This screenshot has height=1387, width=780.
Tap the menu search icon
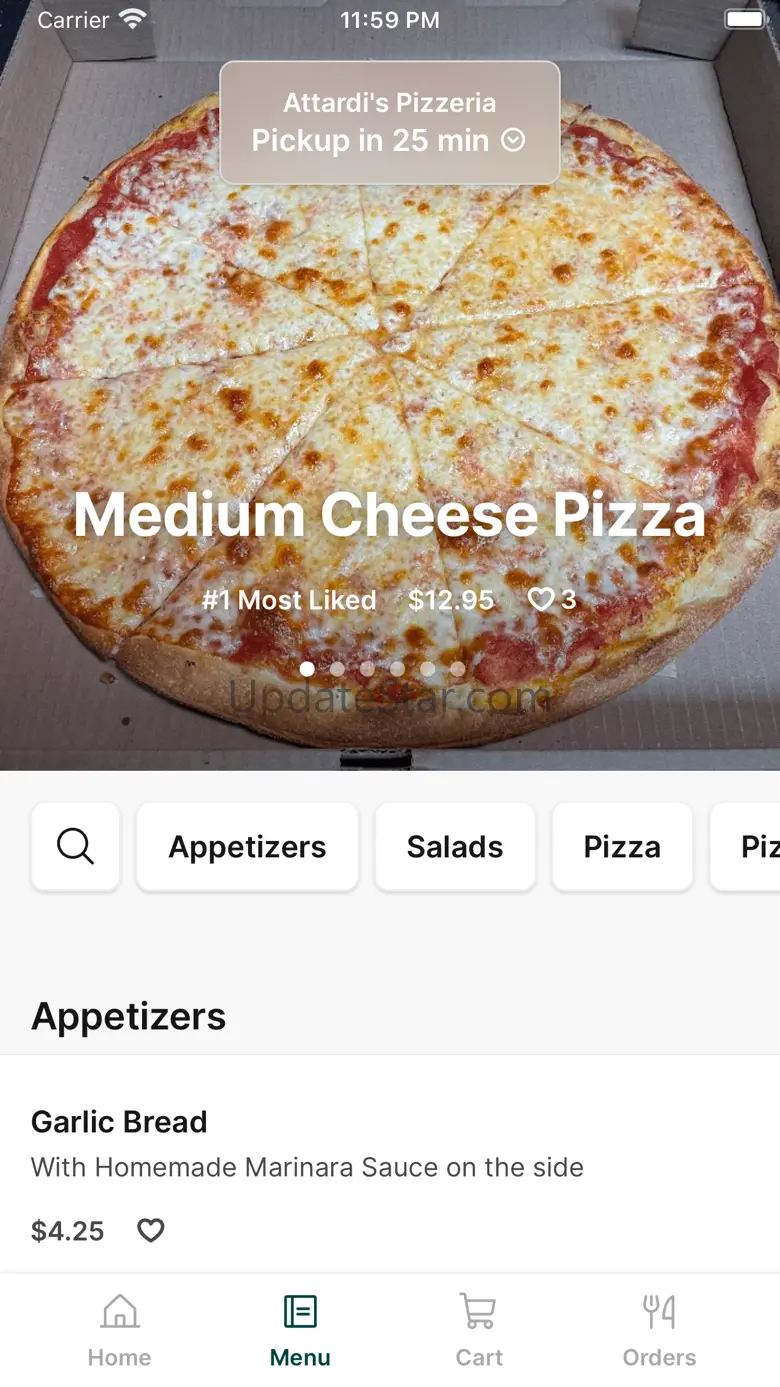(76, 847)
